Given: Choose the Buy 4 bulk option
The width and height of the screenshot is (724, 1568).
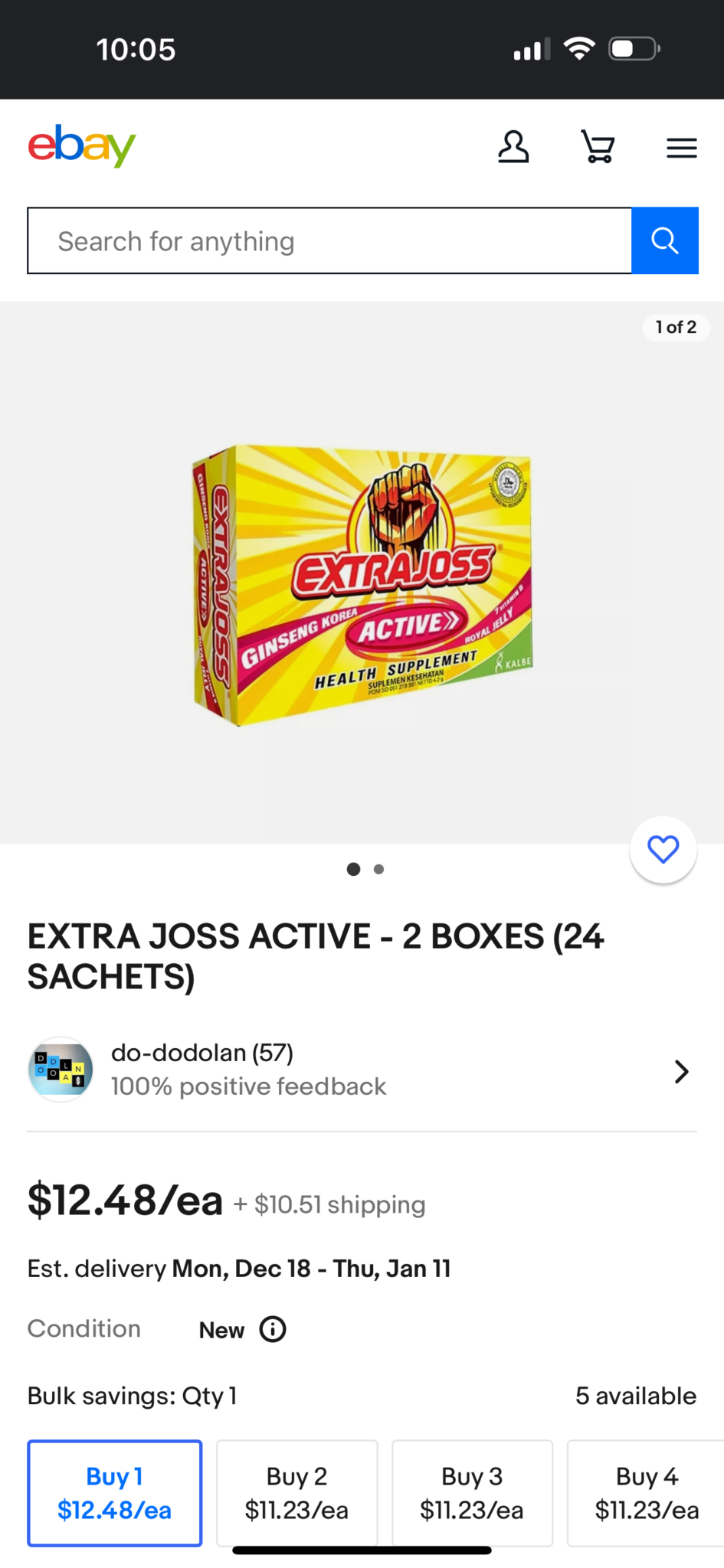Looking at the screenshot, I should coord(646,1493).
